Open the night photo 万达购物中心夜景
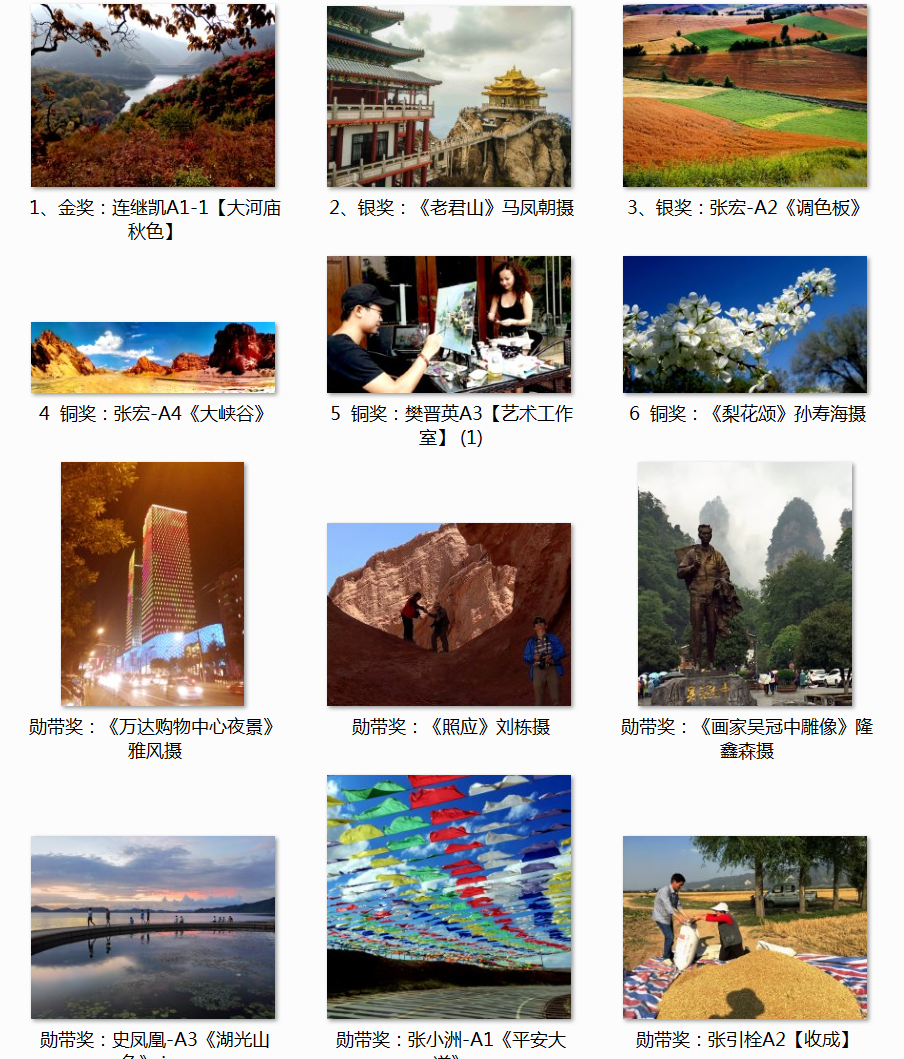The height and width of the screenshot is (1059, 904). click(x=153, y=584)
